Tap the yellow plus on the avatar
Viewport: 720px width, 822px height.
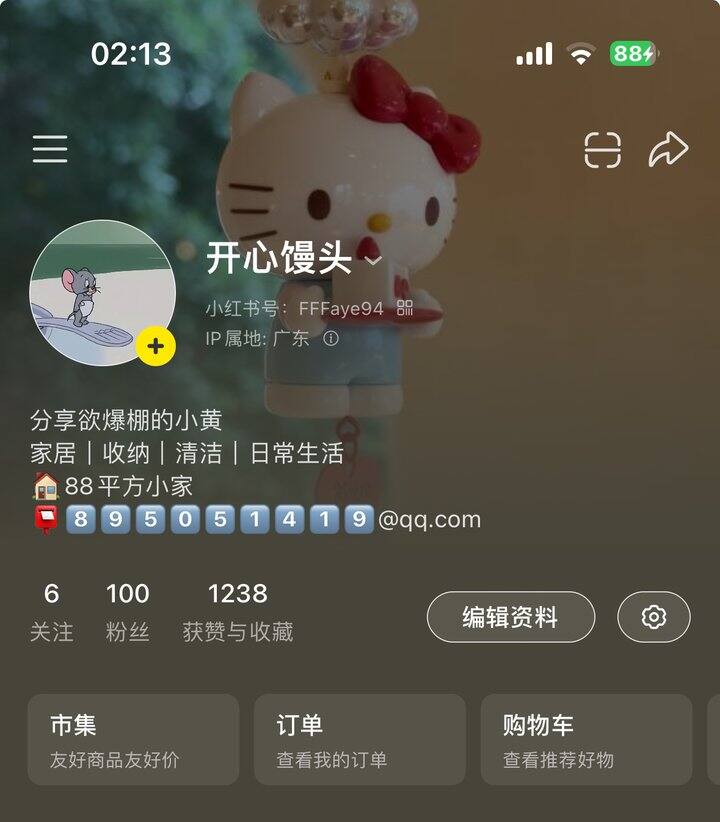155,347
